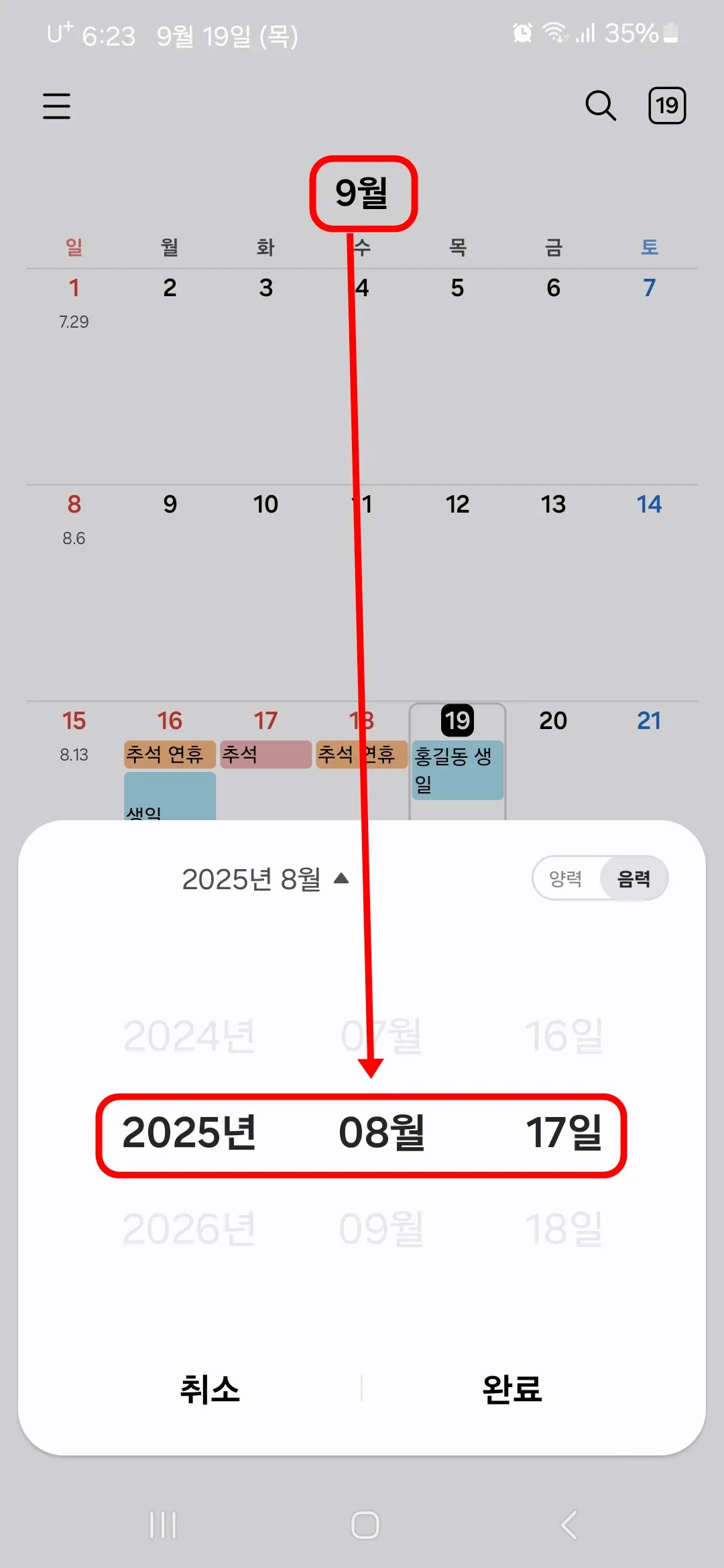Open the navigation drawer menu
Viewport: 724px width, 1568px height.
tap(56, 106)
